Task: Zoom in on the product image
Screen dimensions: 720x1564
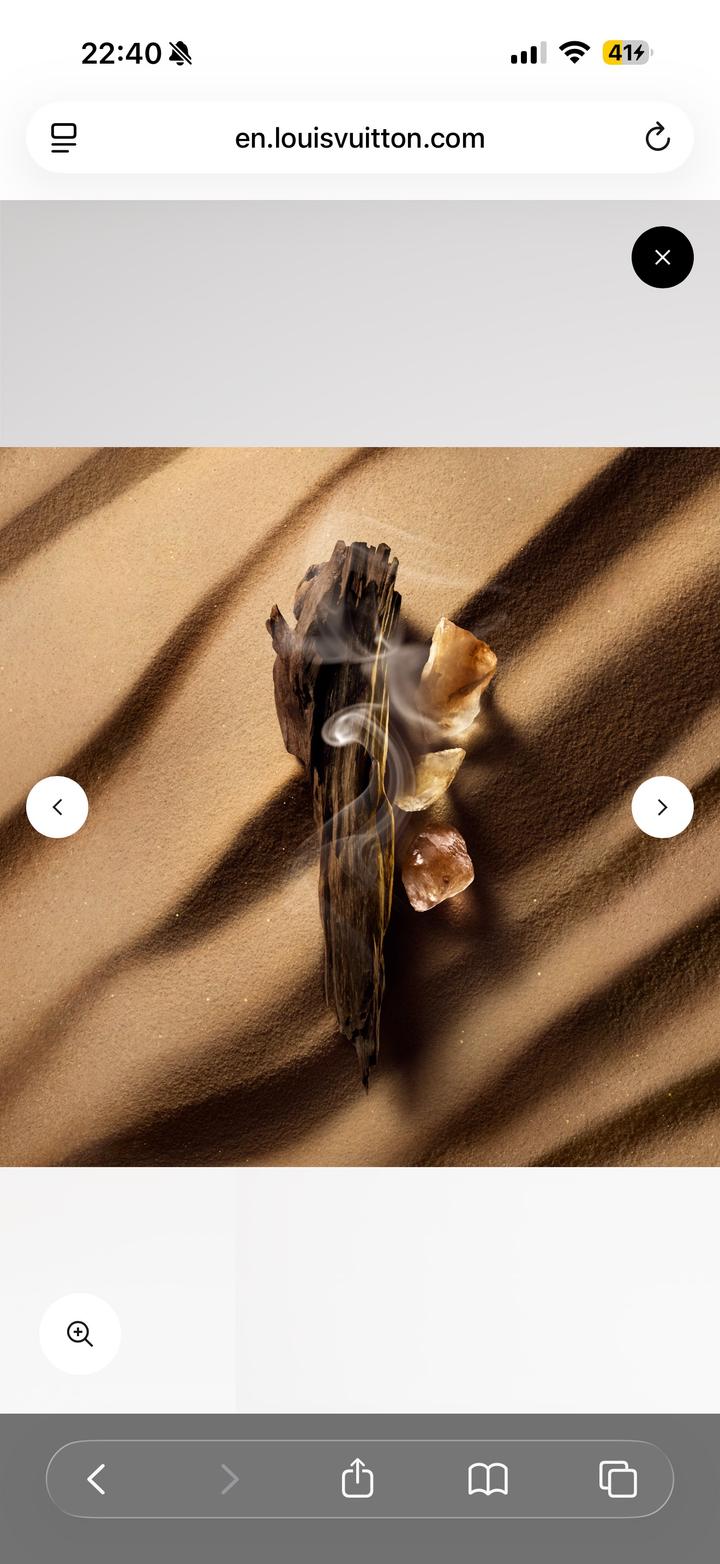Action: (x=80, y=1333)
